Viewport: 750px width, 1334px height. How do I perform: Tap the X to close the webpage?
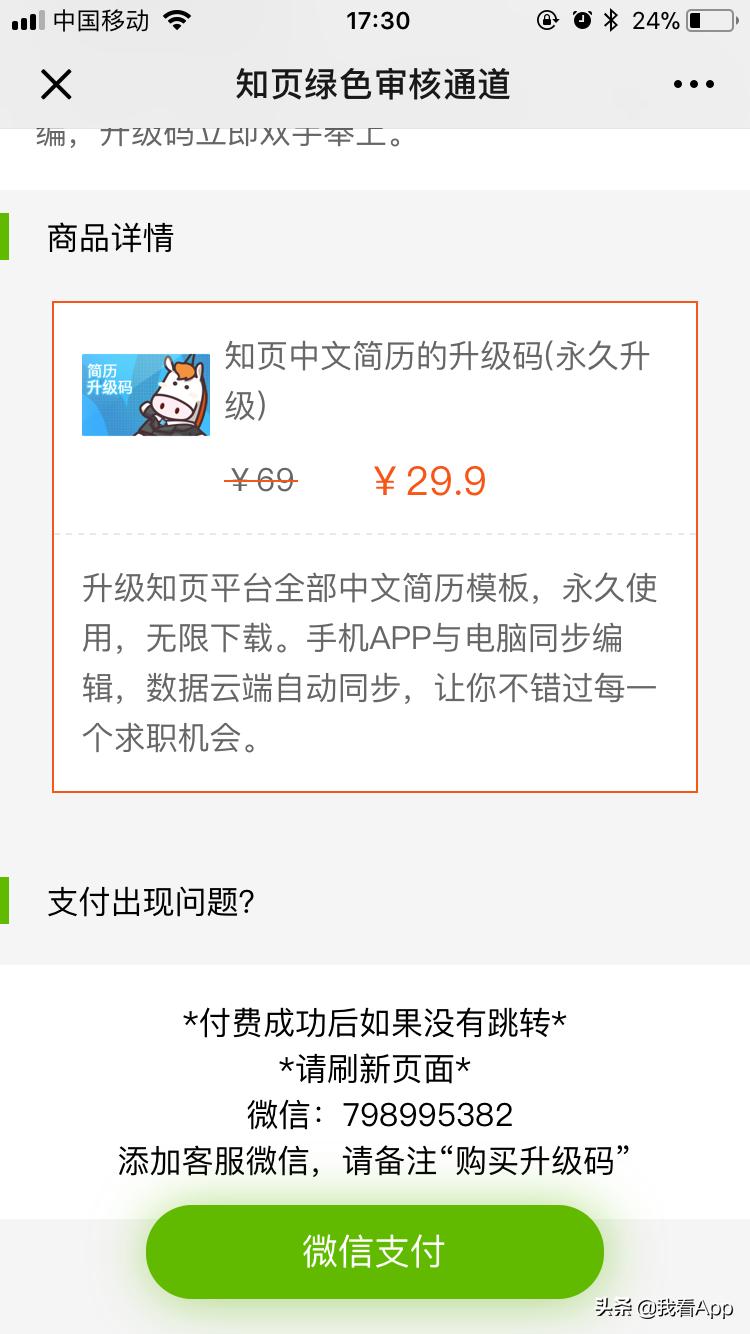click(x=56, y=84)
